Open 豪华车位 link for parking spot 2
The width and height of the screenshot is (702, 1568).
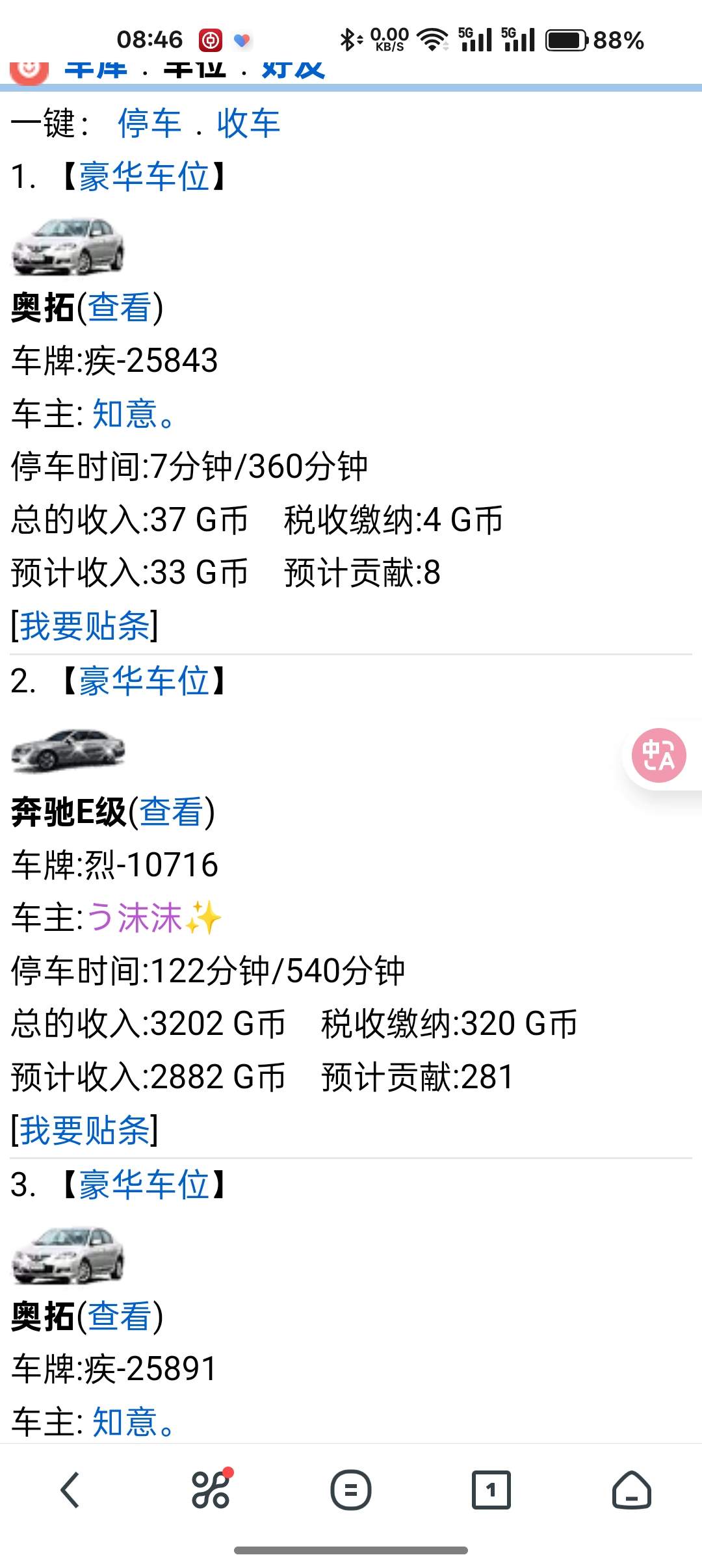[144, 681]
